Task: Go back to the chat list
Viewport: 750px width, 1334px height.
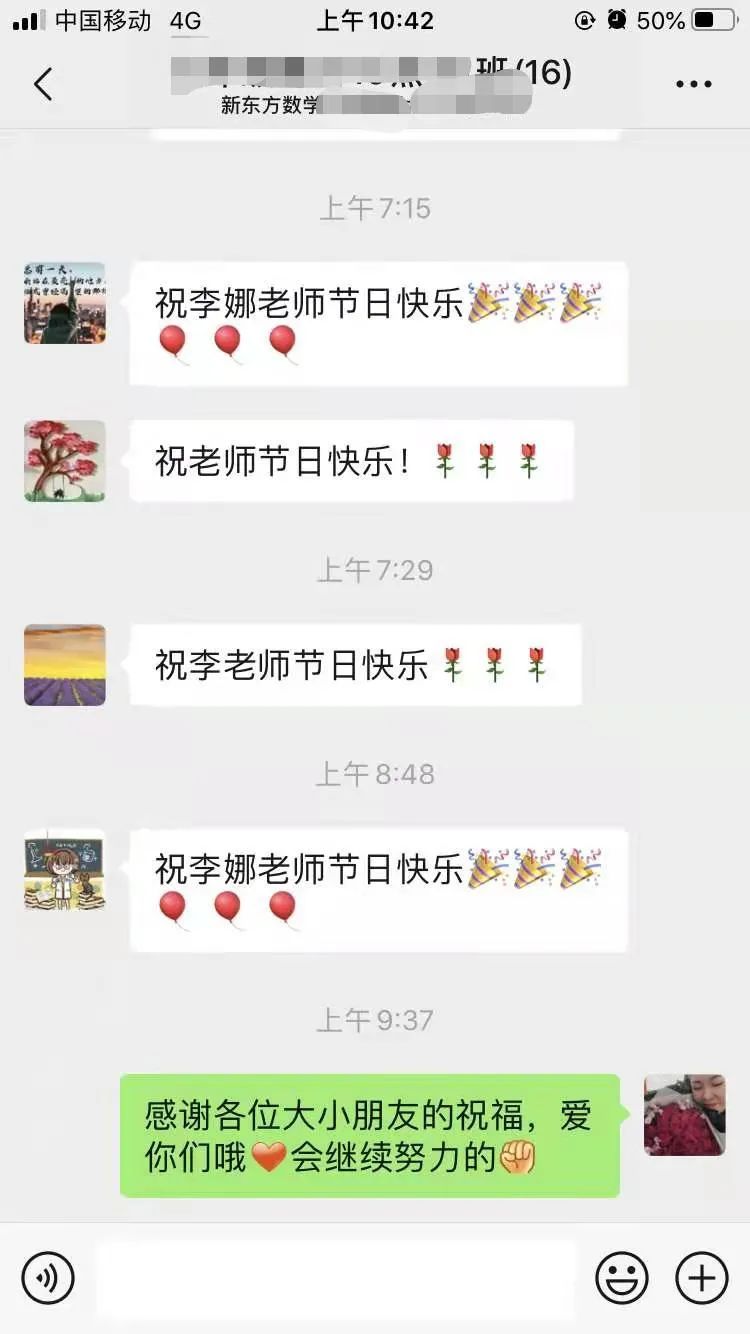Action: (x=43, y=85)
